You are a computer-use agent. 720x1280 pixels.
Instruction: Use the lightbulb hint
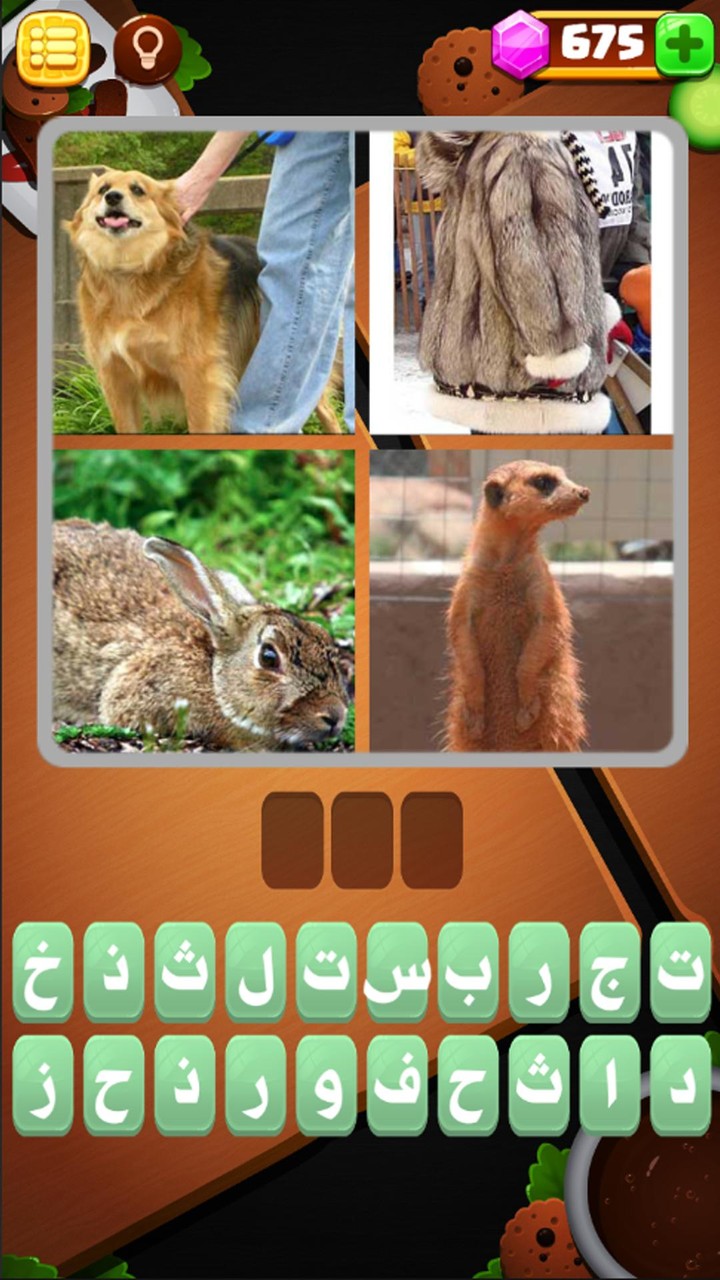click(147, 49)
